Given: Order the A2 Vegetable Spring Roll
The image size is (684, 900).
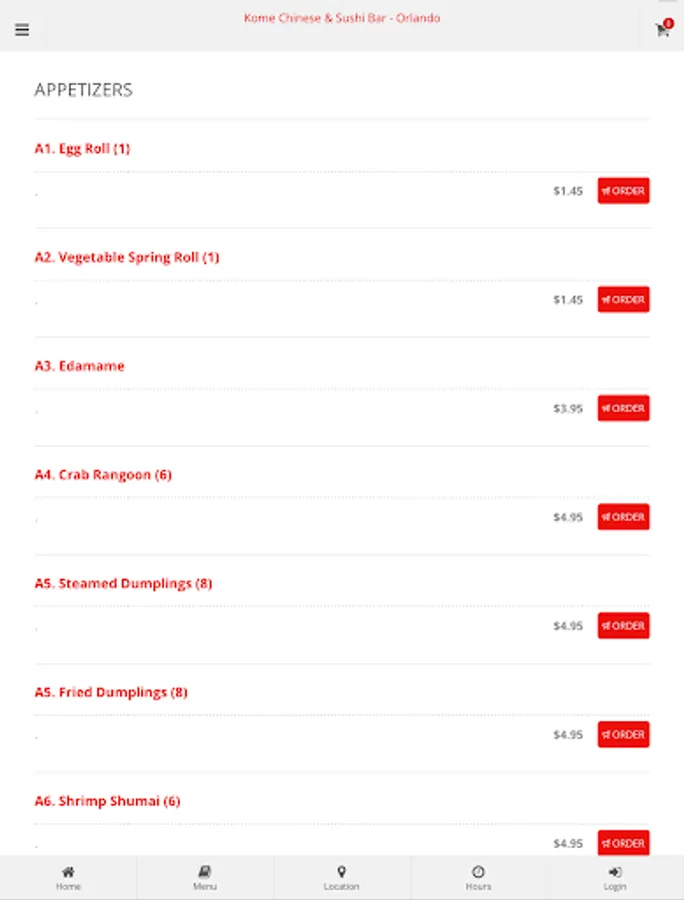Looking at the screenshot, I should (623, 300).
